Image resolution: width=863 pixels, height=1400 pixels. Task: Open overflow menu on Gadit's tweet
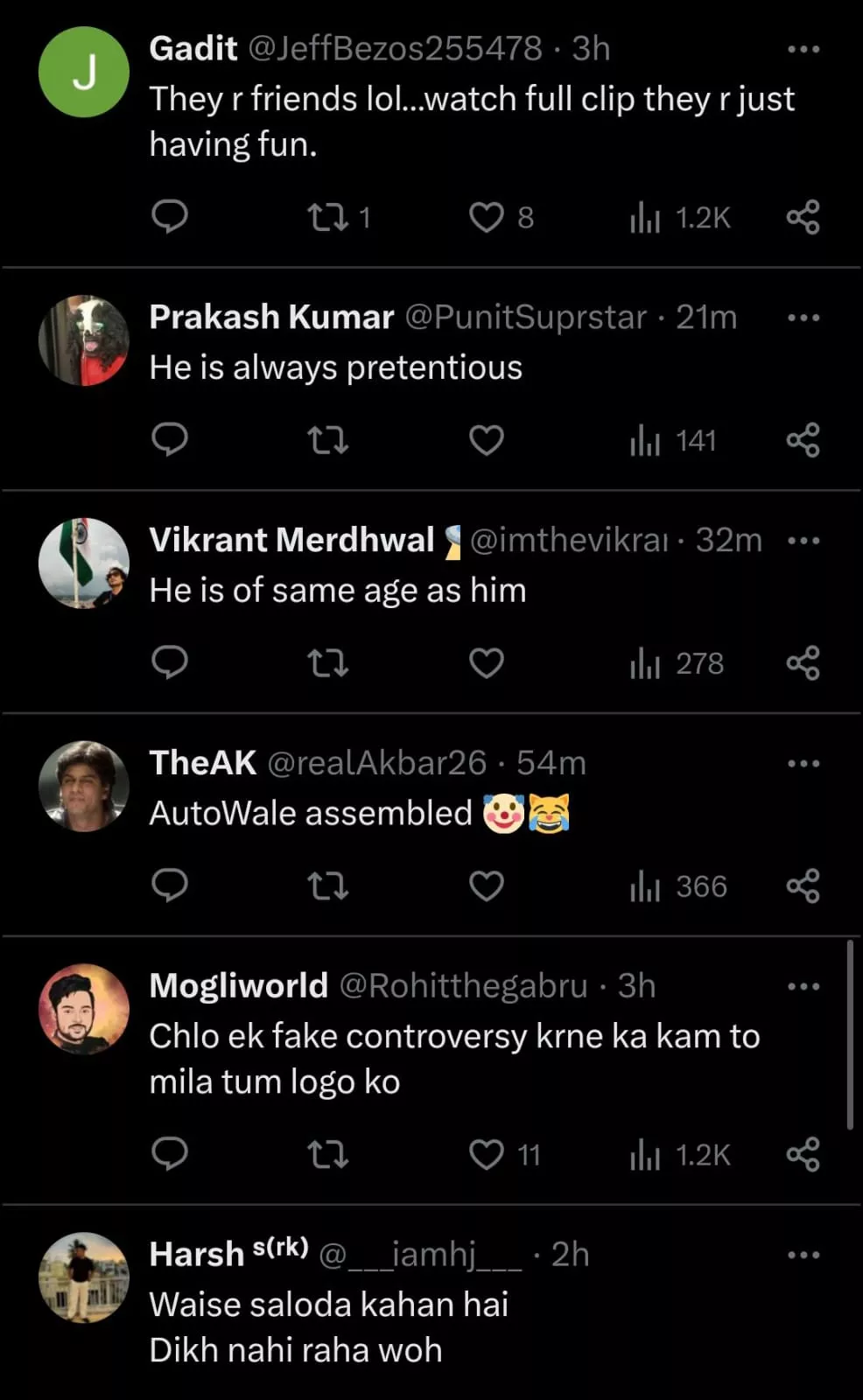(803, 50)
